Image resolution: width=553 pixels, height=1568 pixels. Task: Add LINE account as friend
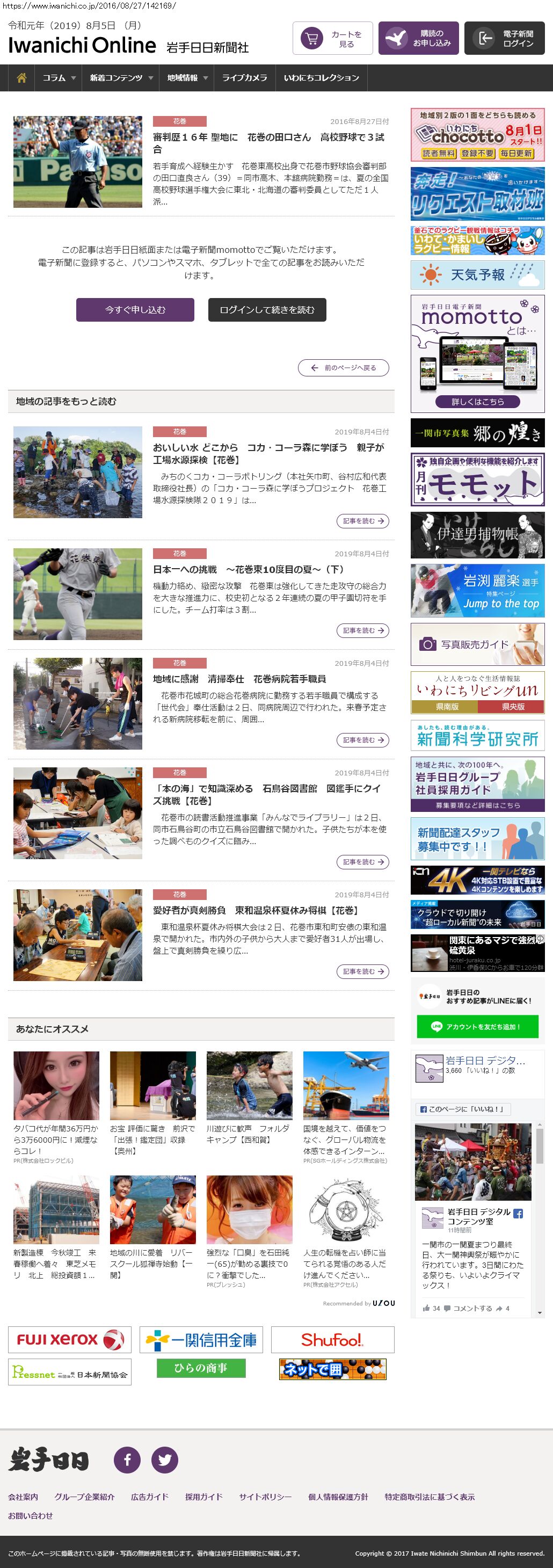[x=477, y=1026]
